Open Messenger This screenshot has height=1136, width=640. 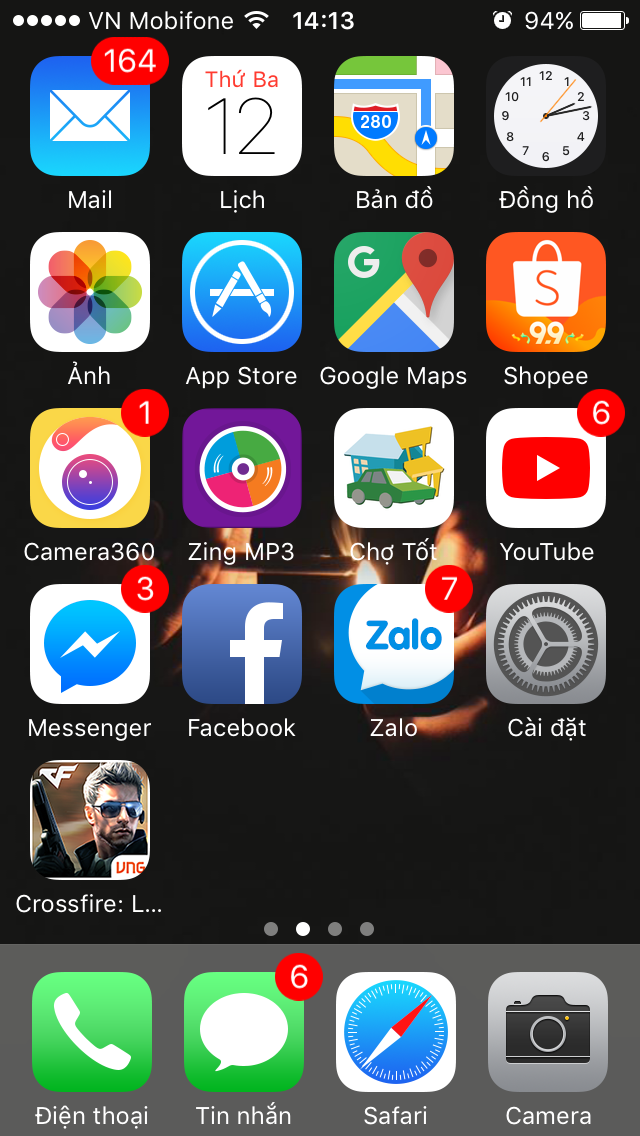click(x=90, y=644)
